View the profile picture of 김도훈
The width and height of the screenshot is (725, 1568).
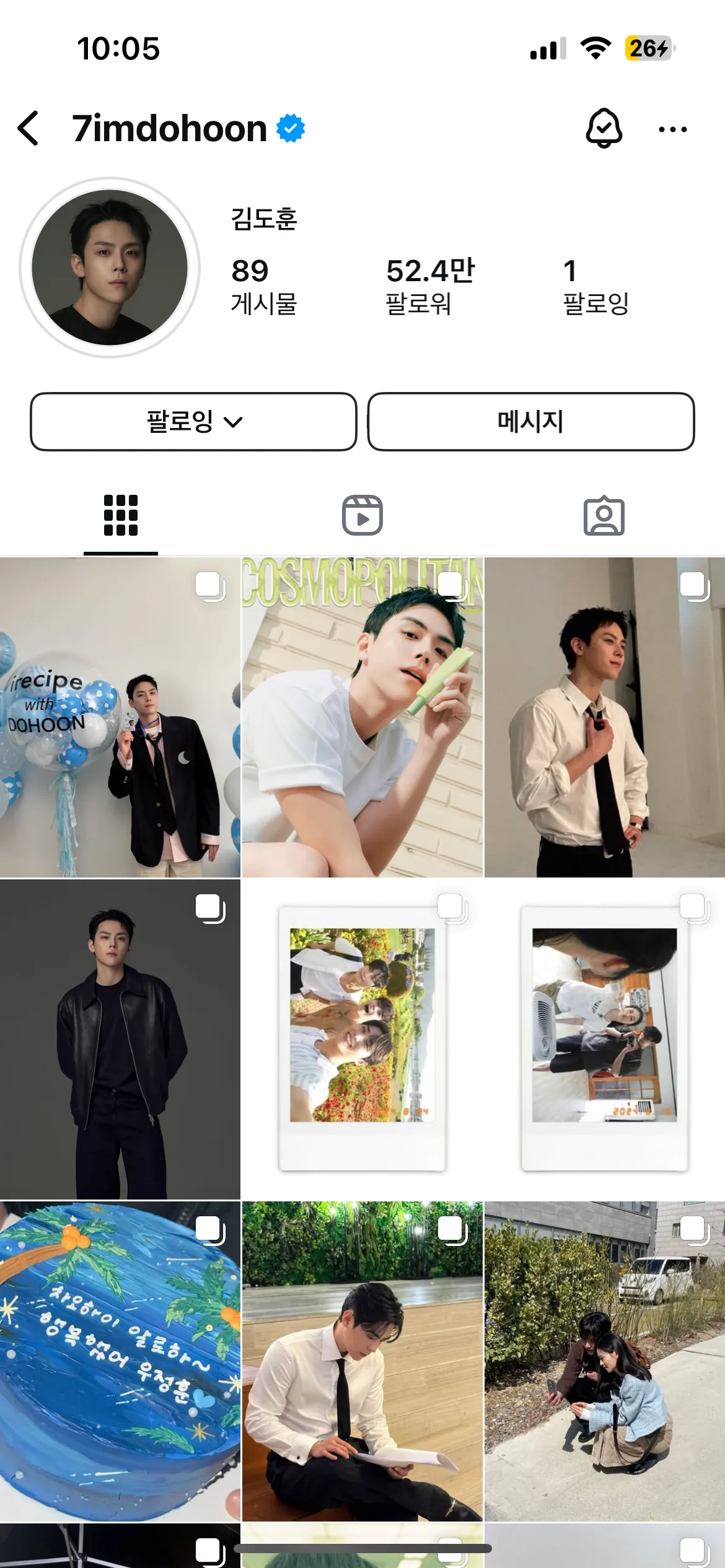pos(110,268)
